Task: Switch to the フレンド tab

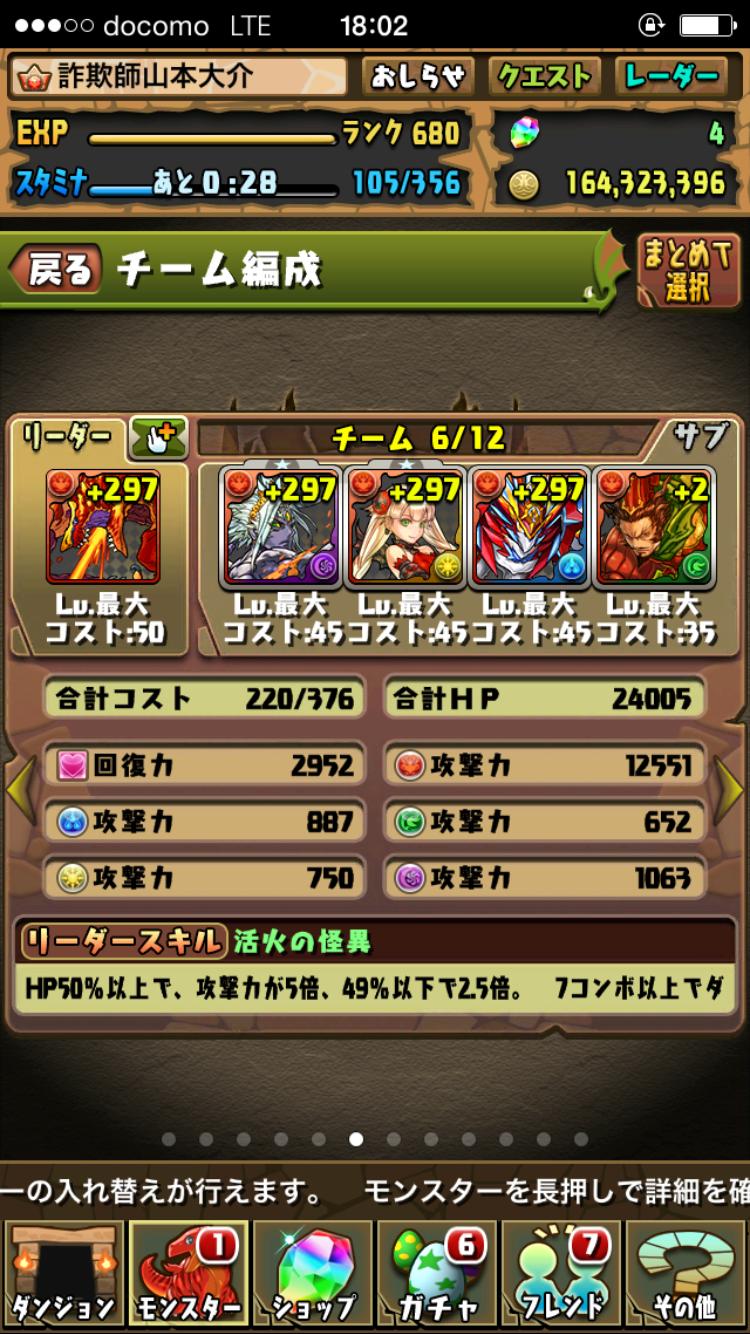Action: (x=562, y=1274)
